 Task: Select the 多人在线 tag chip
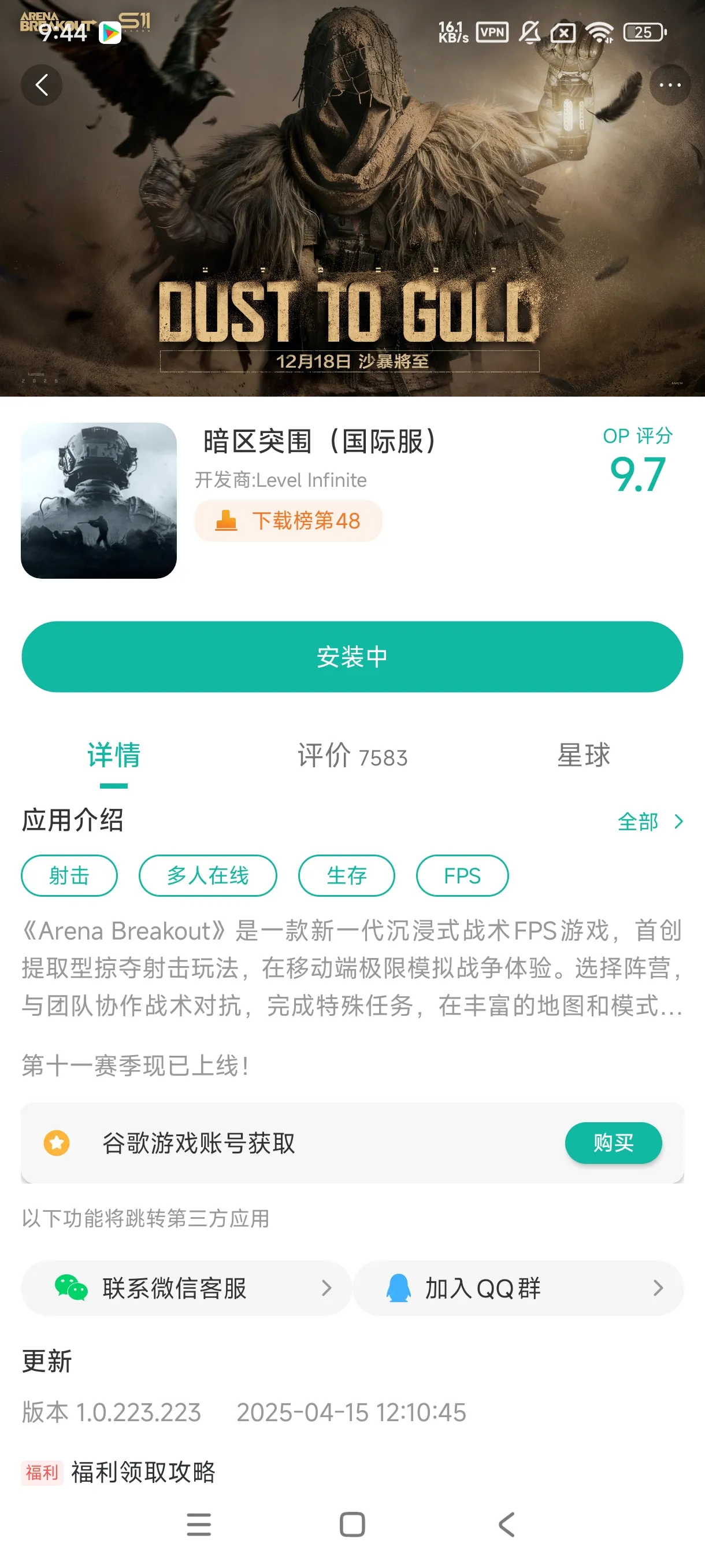click(208, 875)
